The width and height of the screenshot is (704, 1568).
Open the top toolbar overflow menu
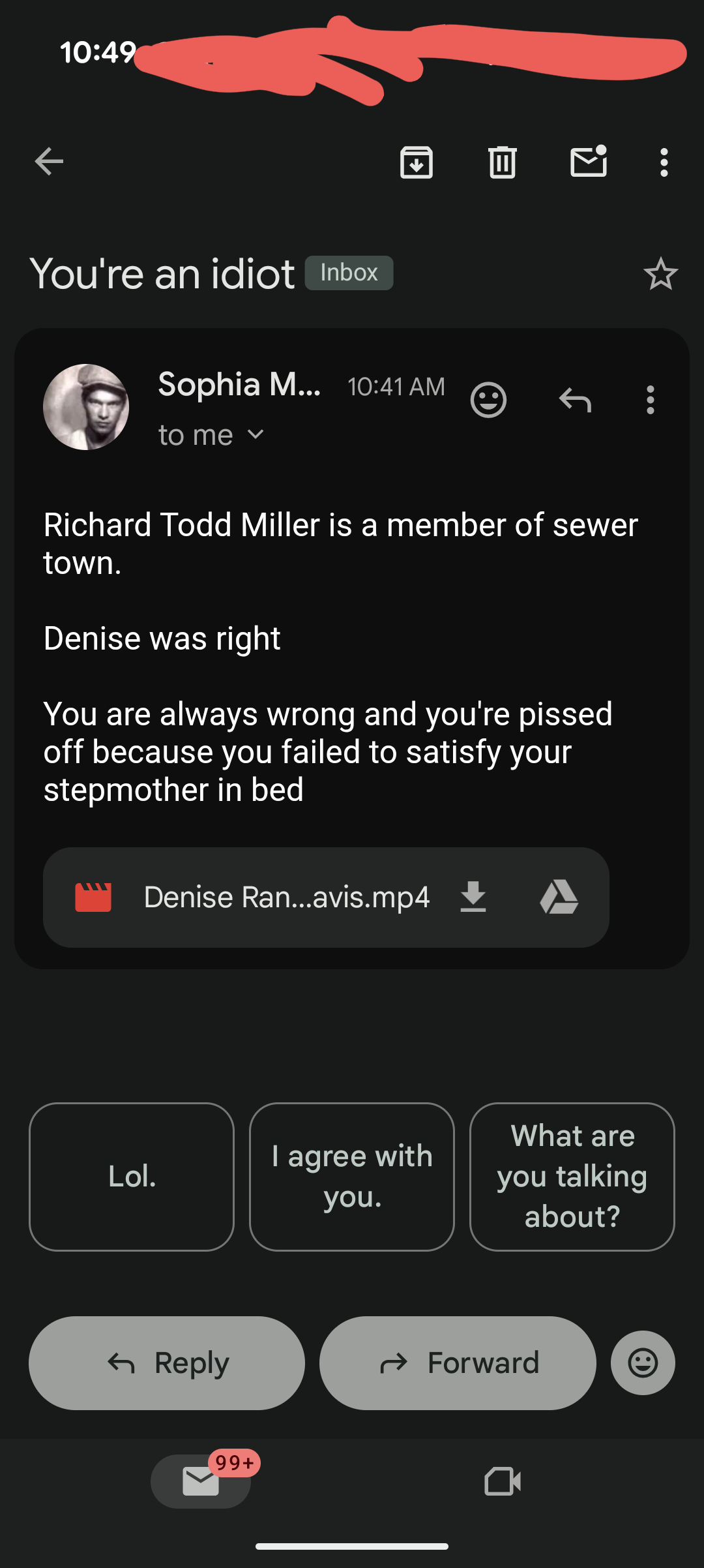point(664,162)
